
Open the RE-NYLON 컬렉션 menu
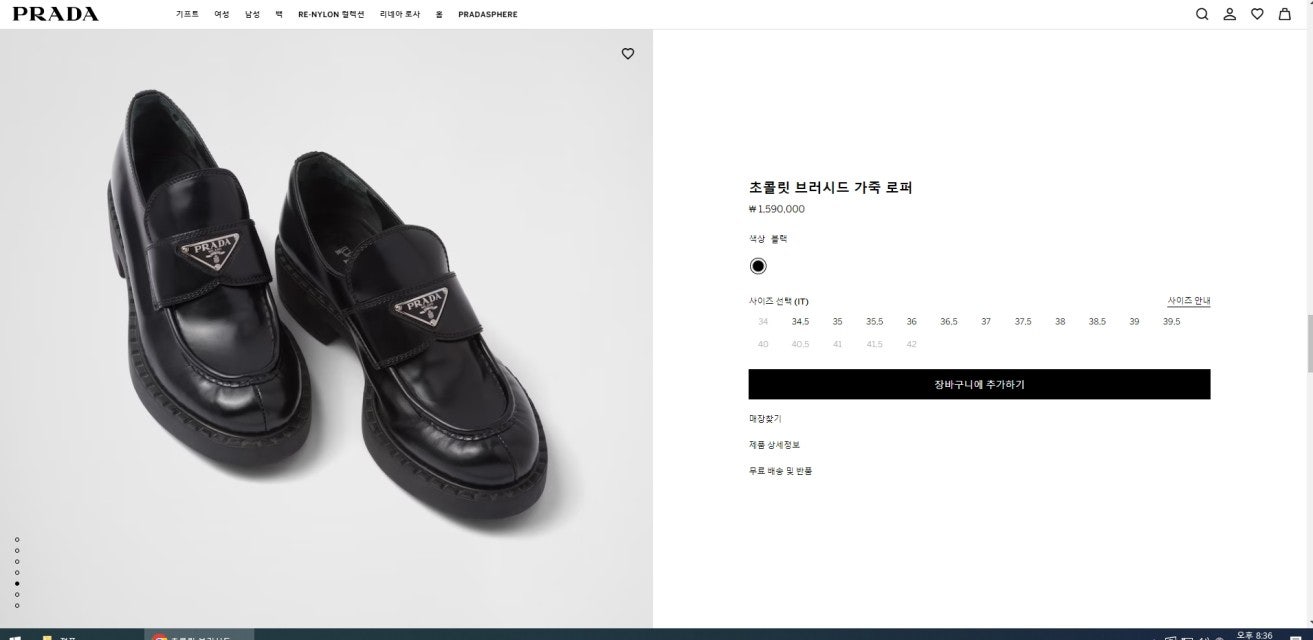[x=331, y=15]
